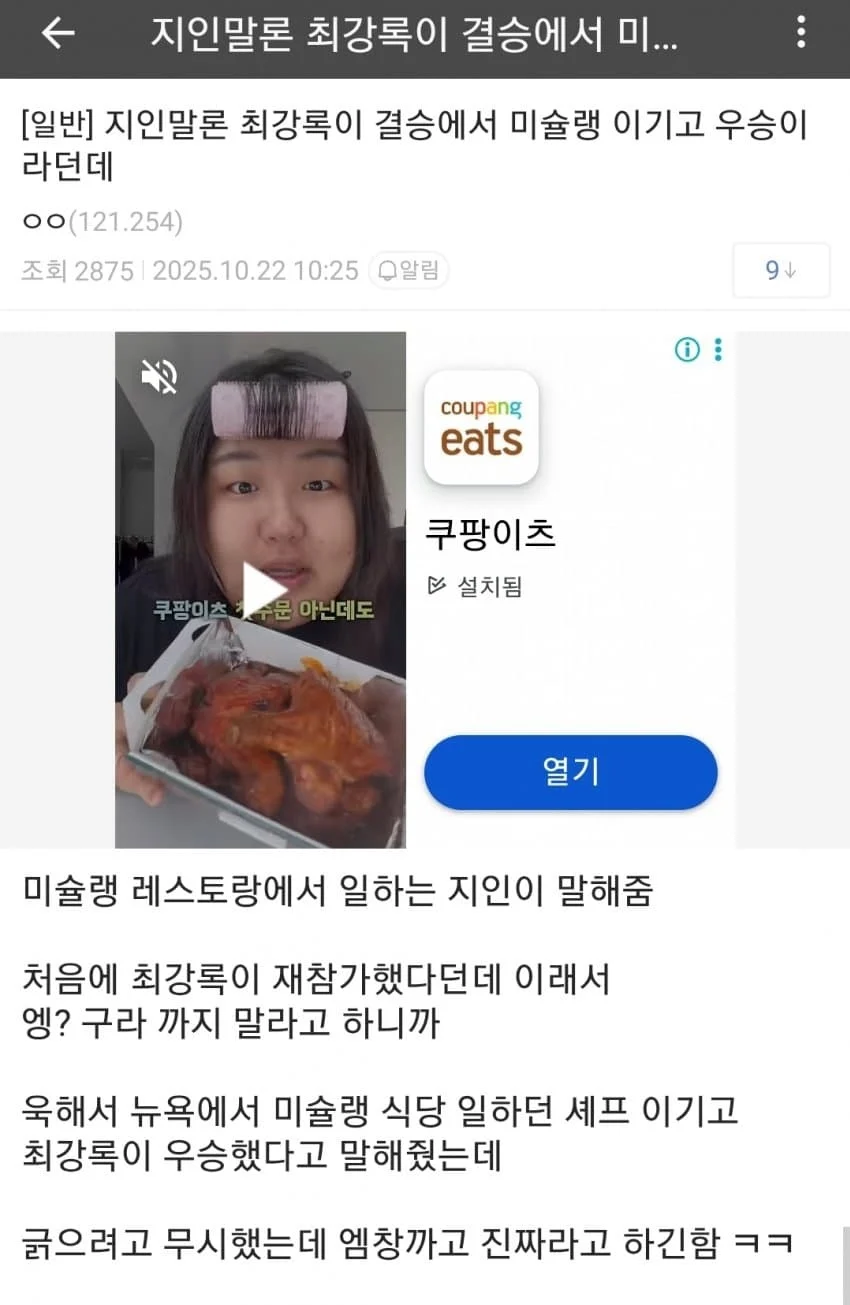This screenshot has width=850, height=1305.
Task: Enable the 알림 notification button
Action: click(x=409, y=270)
